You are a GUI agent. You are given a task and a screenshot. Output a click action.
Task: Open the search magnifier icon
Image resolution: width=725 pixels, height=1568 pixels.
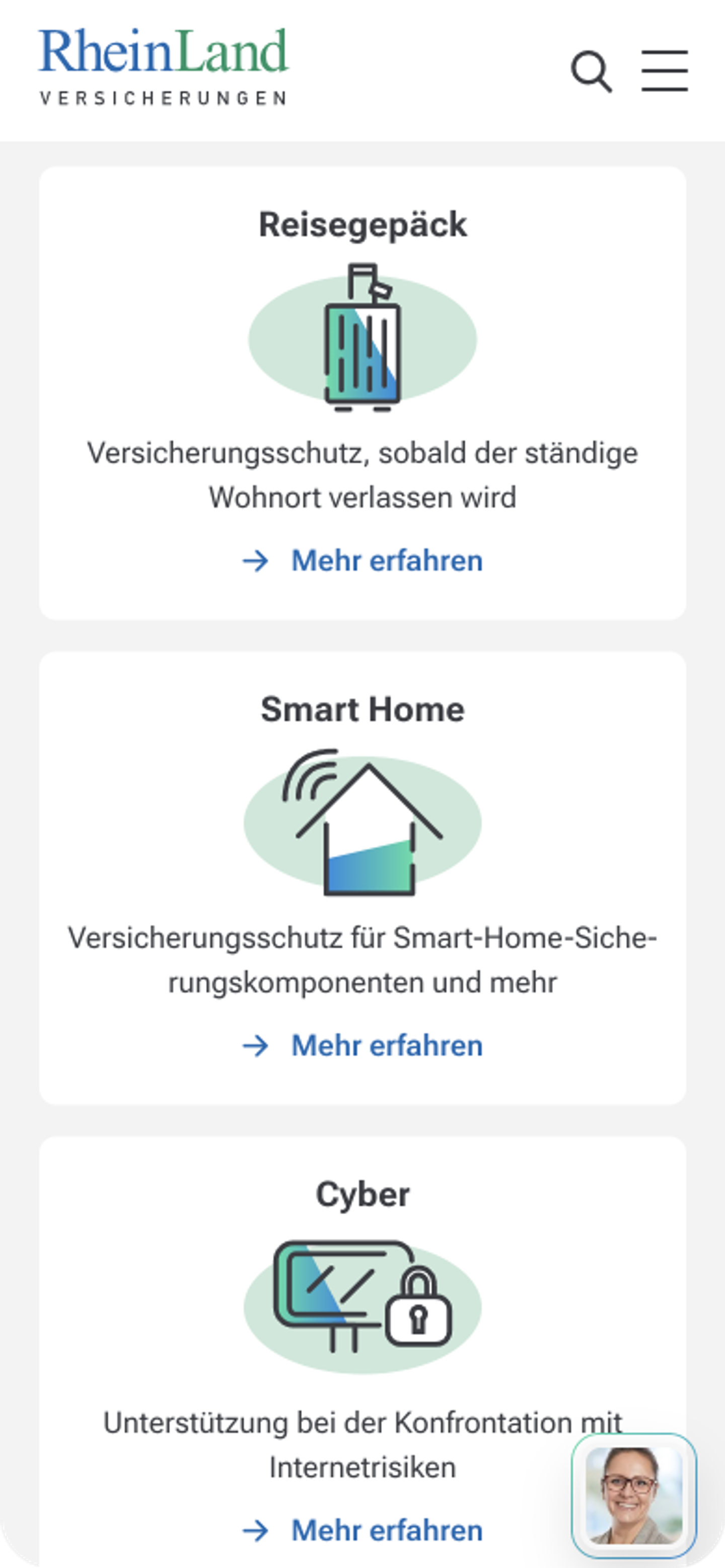click(591, 72)
